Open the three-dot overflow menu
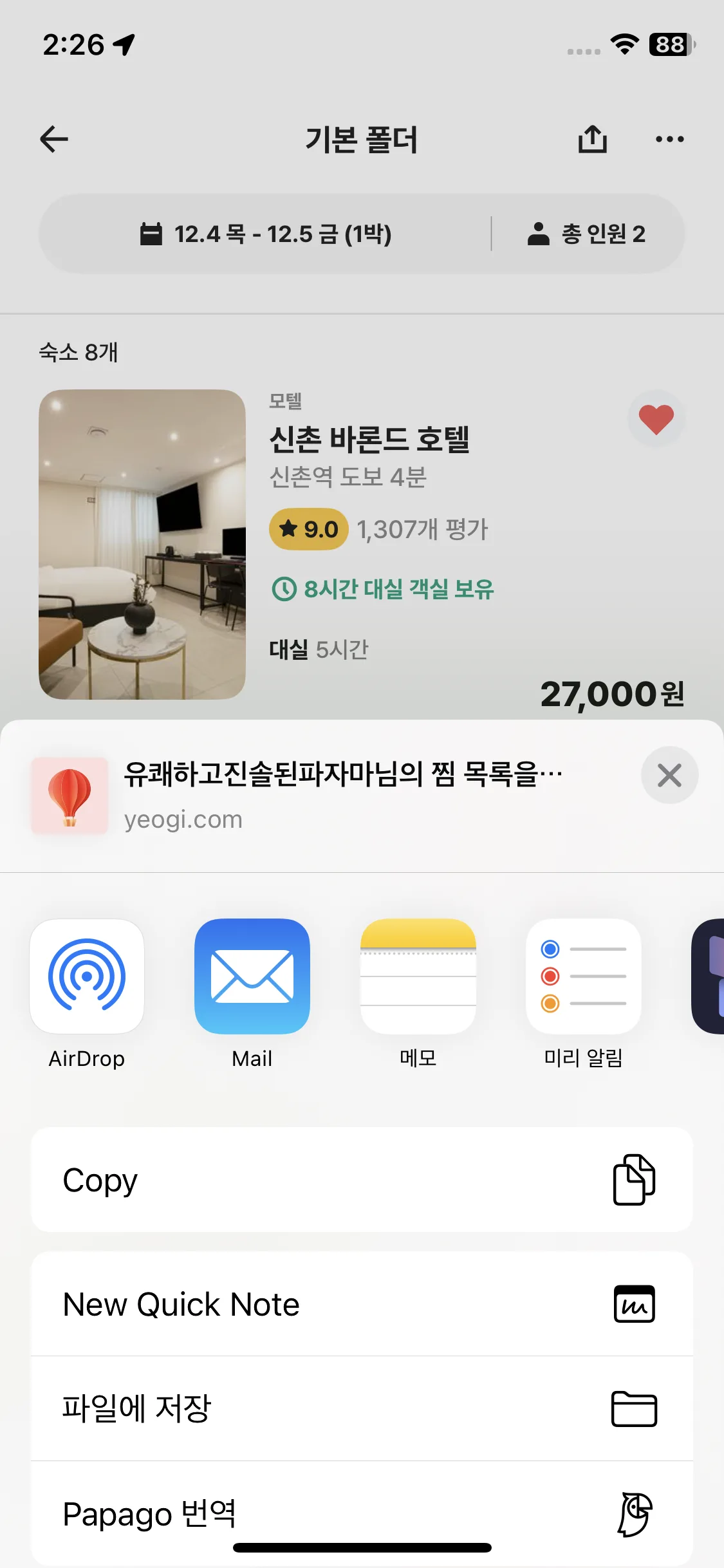 click(669, 139)
